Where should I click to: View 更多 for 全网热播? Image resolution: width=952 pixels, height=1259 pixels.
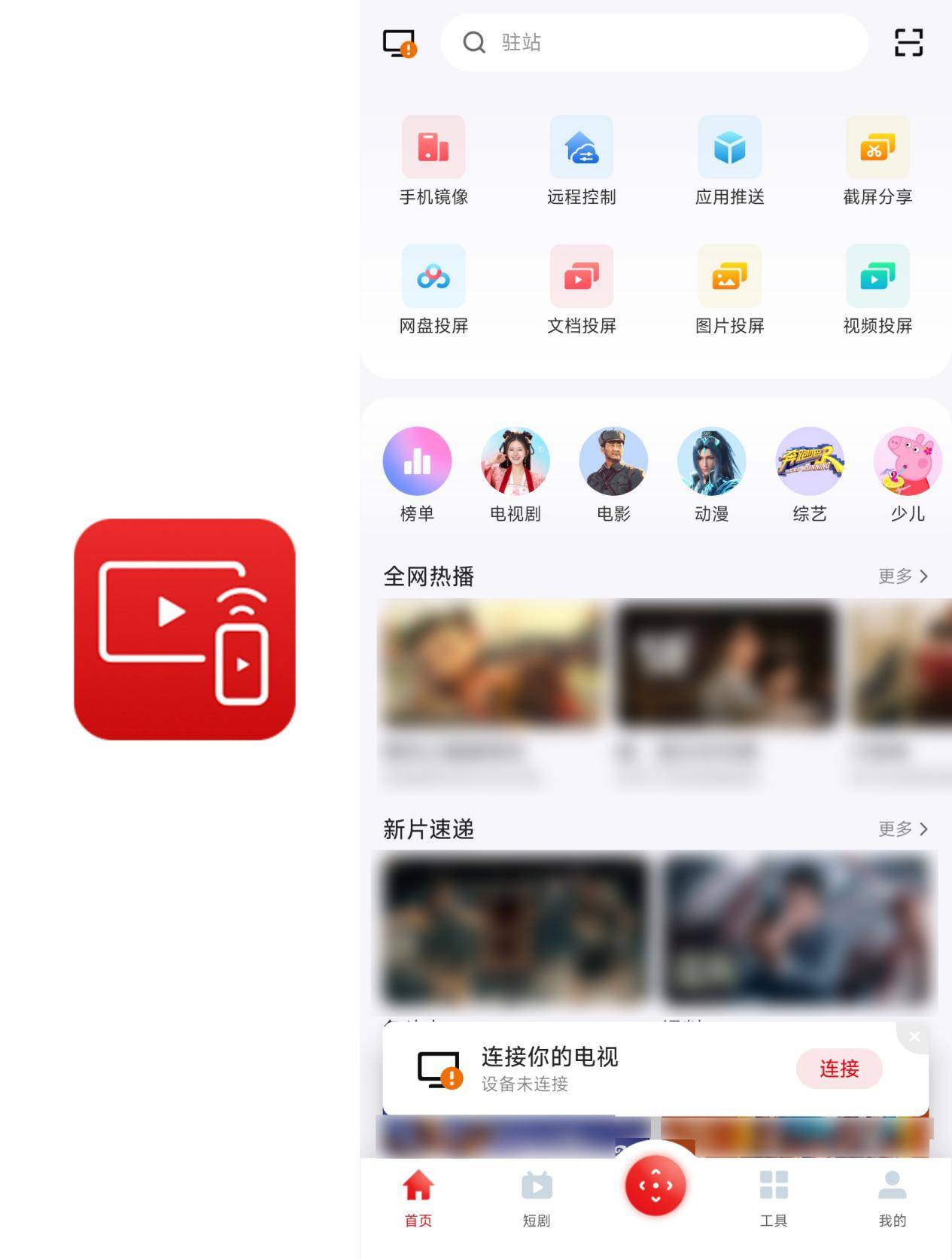(x=902, y=576)
